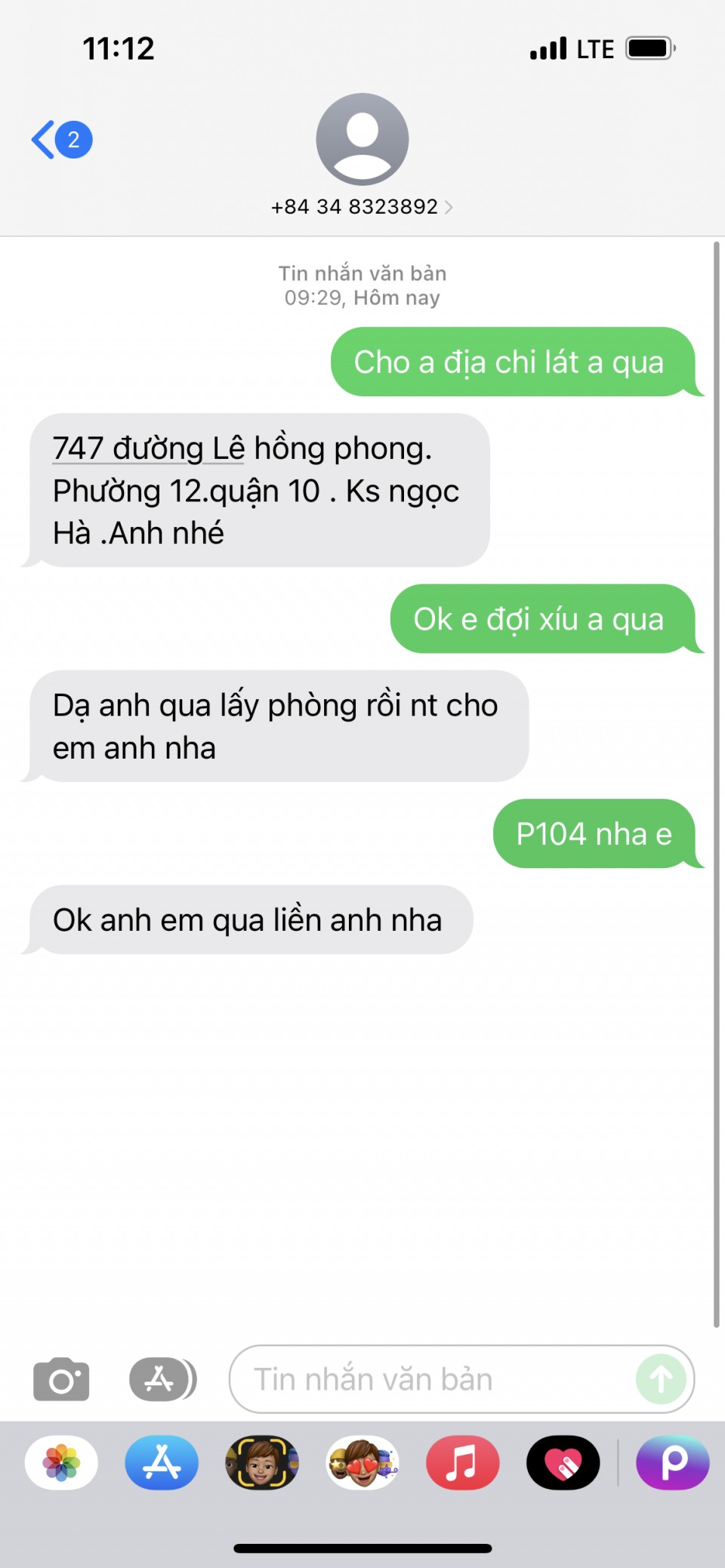This screenshot has width=725, height=1568.
Task: Open the Memoji camera effects app
Action: 262,1462
